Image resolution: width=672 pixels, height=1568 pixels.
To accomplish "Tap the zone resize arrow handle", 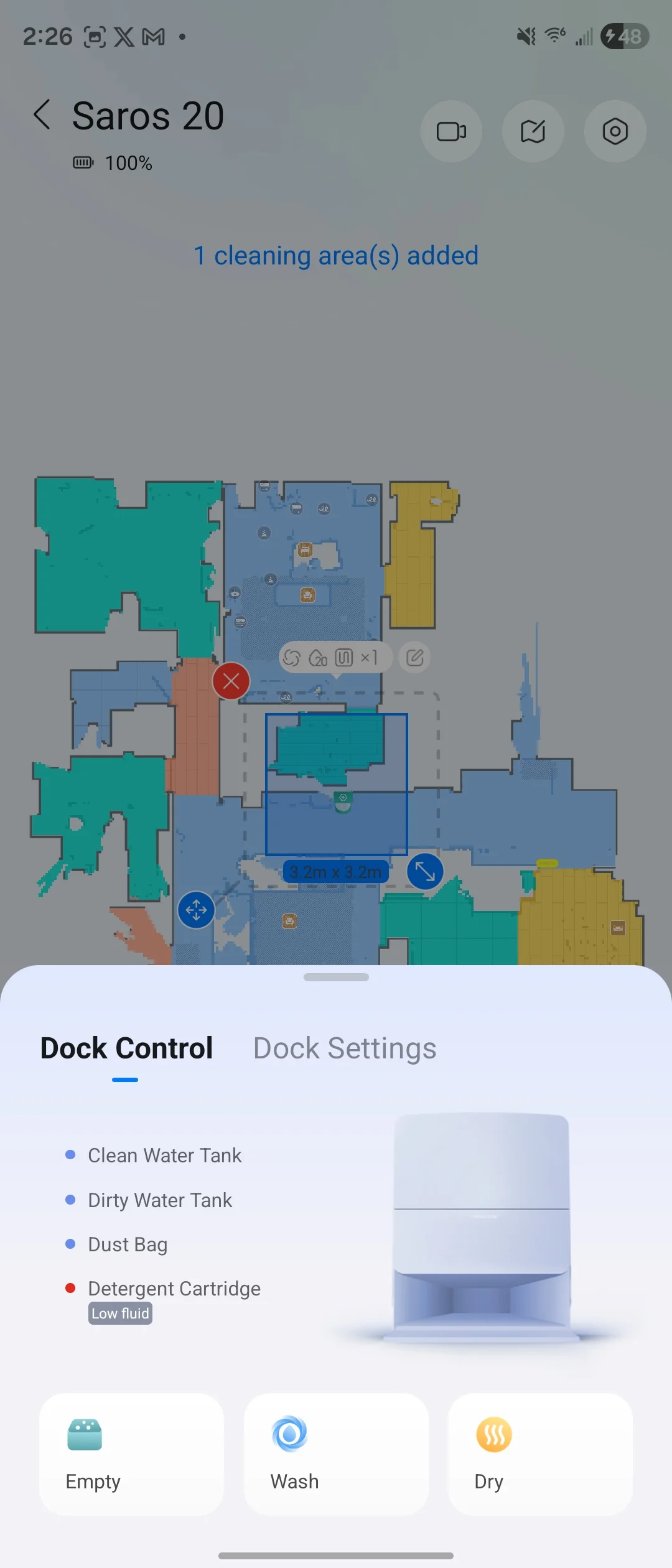I will click(x=425, y=871).
